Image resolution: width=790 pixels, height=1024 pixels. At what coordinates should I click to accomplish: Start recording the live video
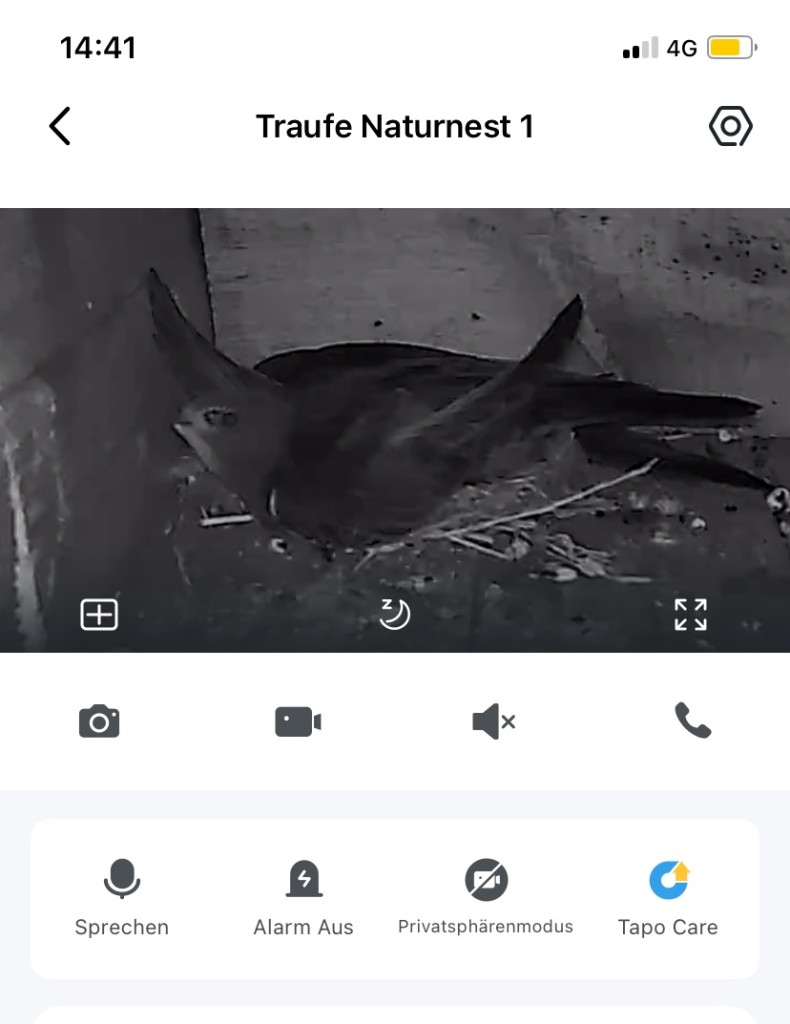298,721
